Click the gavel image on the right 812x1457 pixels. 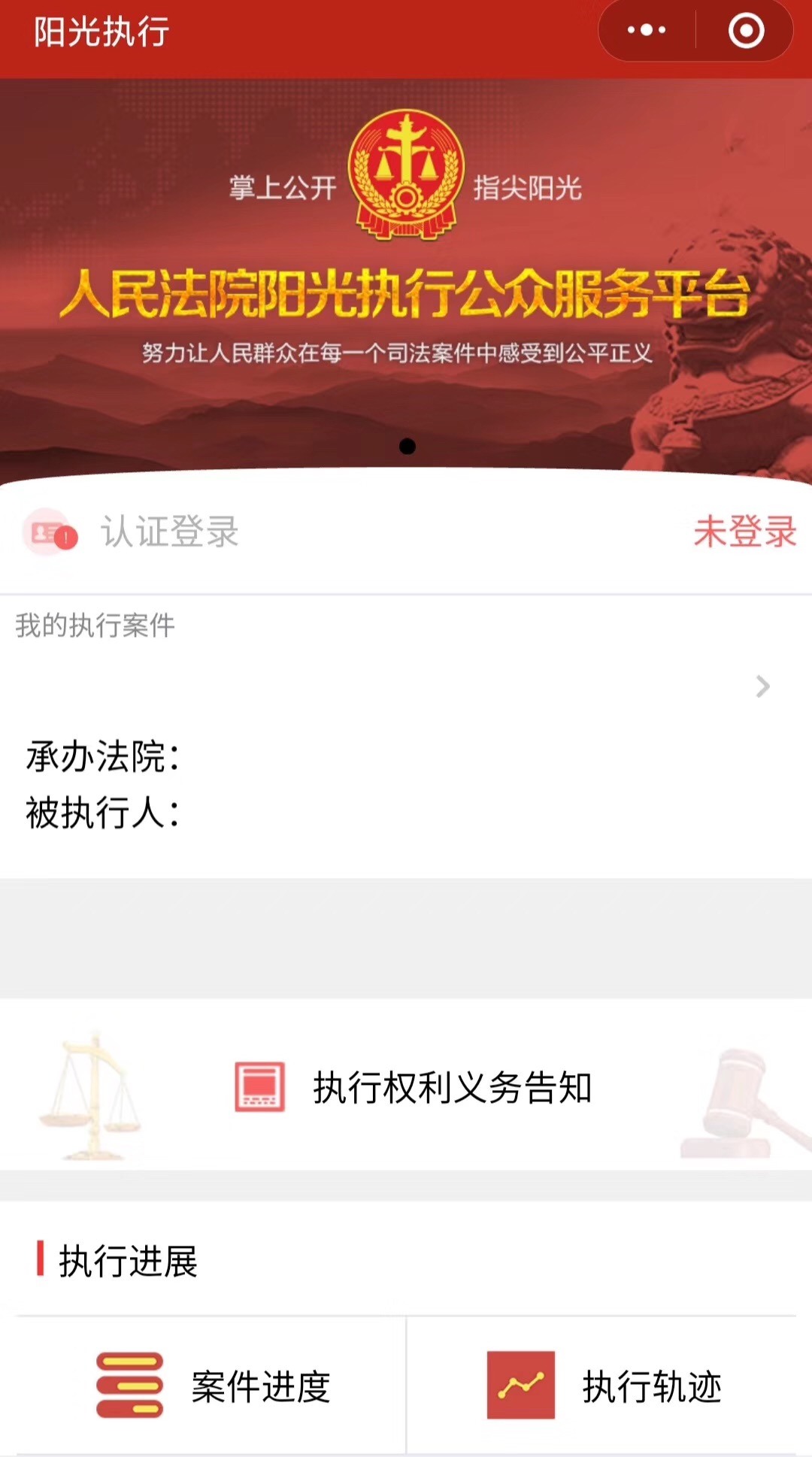[x=733, y=1098]
